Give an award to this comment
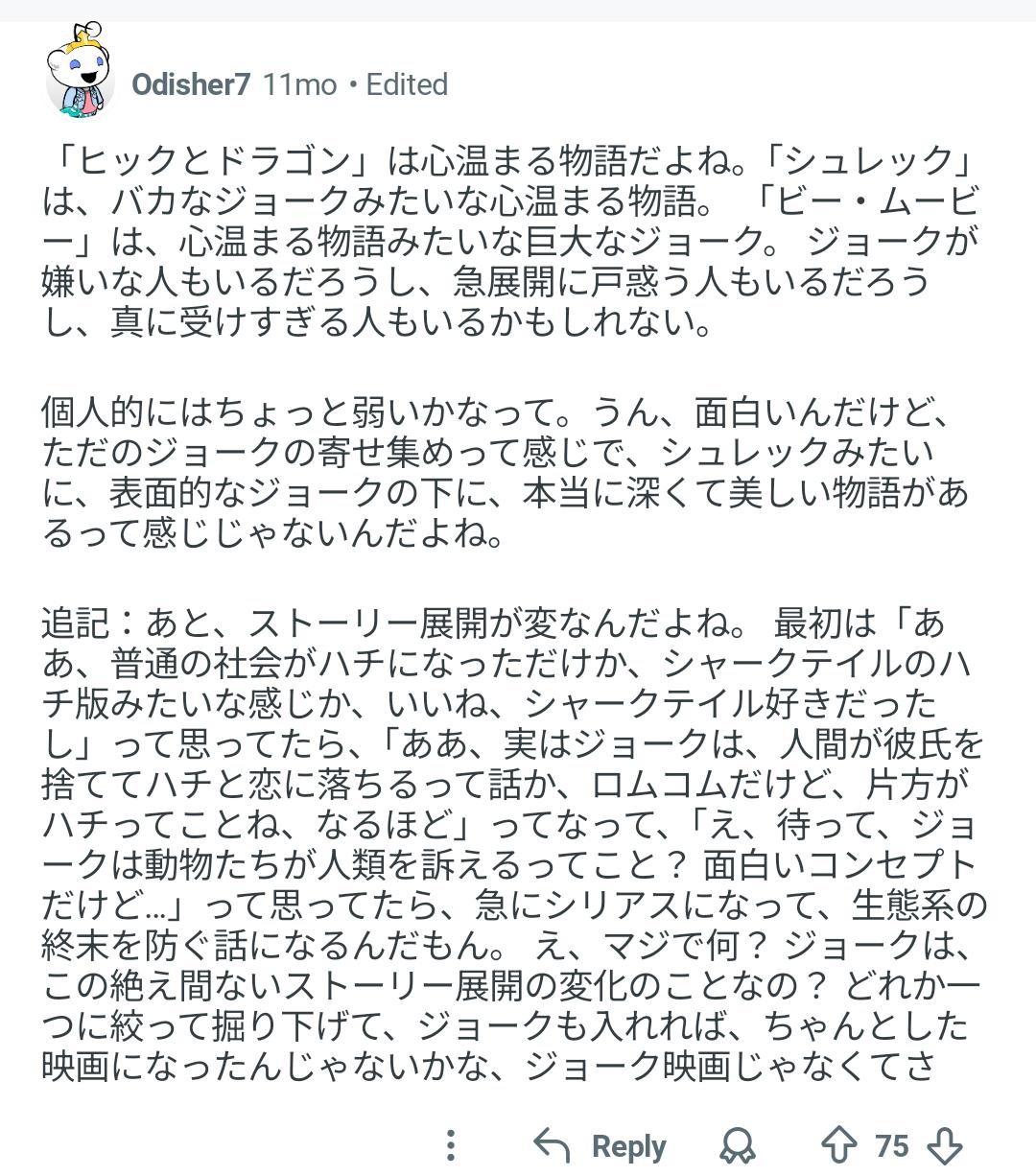The image size is (1036, 1176). 738,1145
